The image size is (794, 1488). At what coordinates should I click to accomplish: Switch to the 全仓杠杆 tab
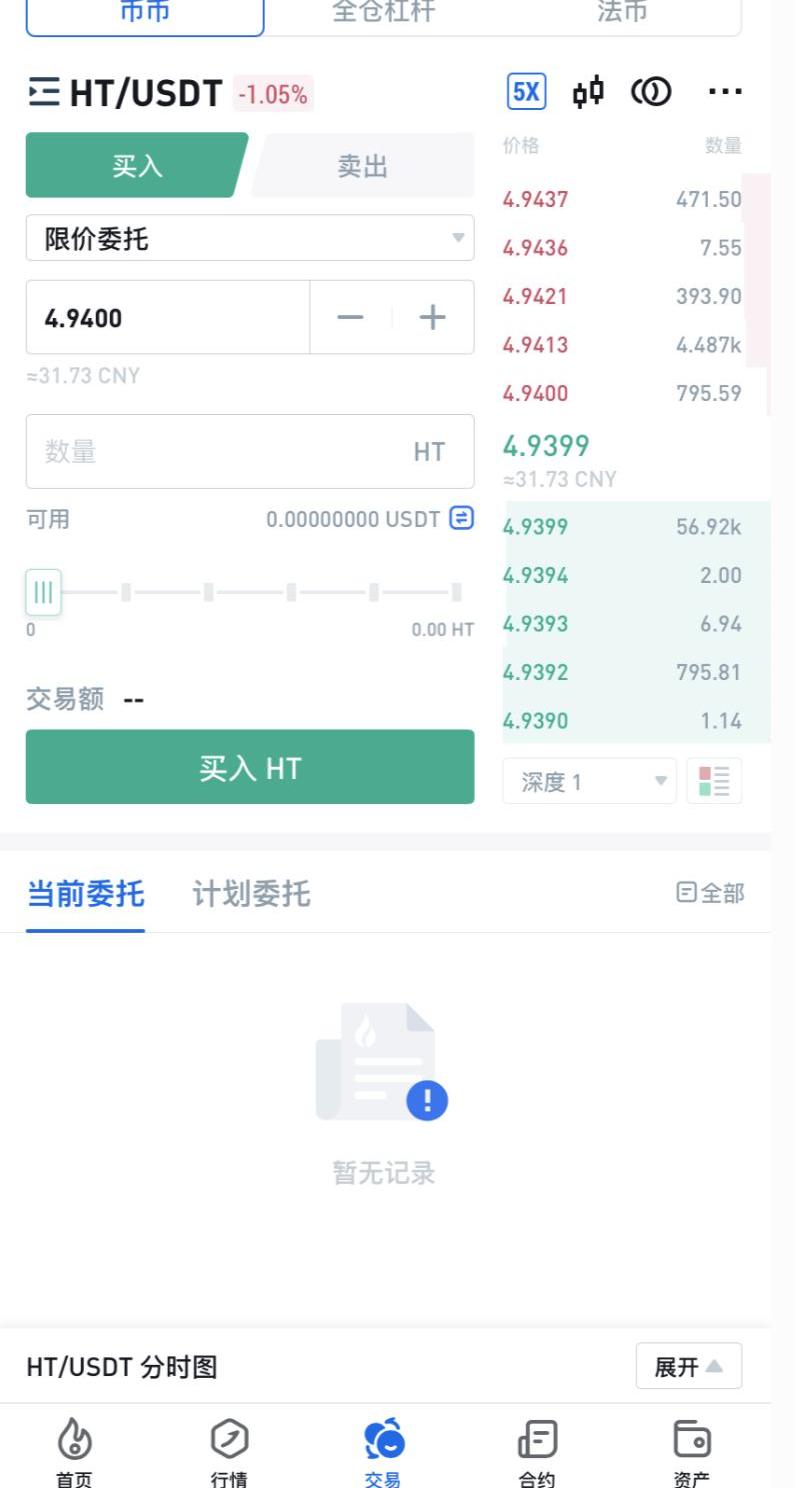(383, 12)
